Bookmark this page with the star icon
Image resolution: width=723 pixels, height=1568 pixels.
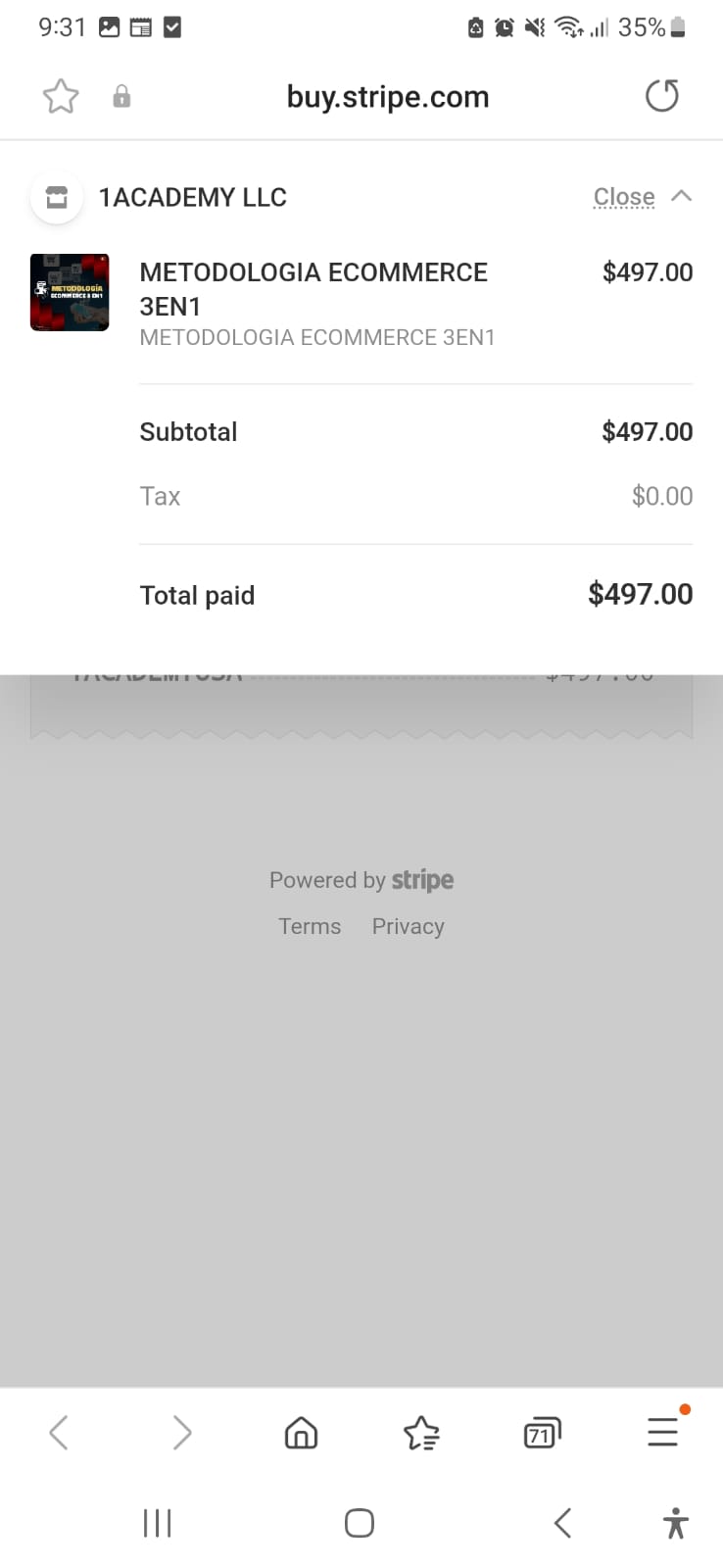coord(61,96)
